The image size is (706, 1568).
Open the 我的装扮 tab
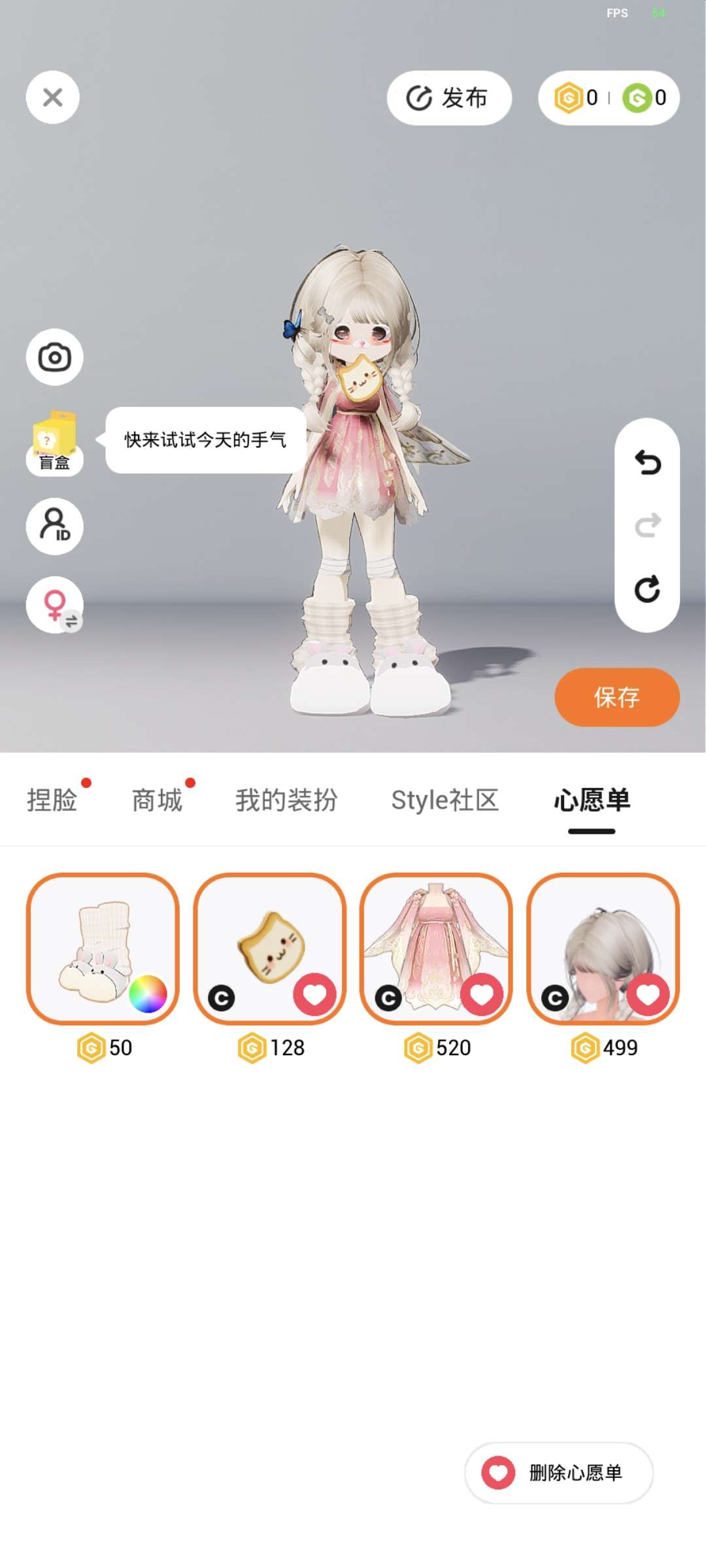point(286,800)
